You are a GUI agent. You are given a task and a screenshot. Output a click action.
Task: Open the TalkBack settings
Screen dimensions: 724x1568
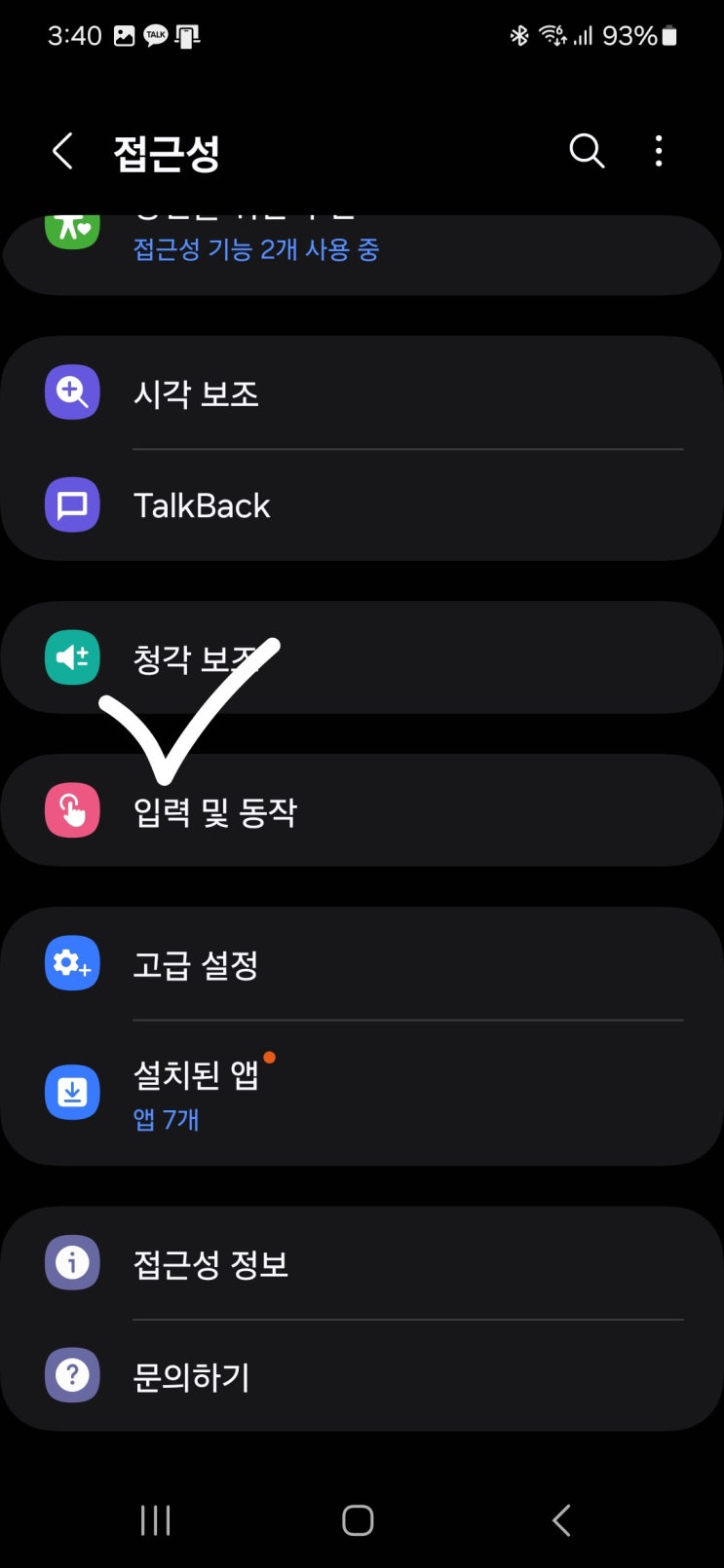point(362,505)
